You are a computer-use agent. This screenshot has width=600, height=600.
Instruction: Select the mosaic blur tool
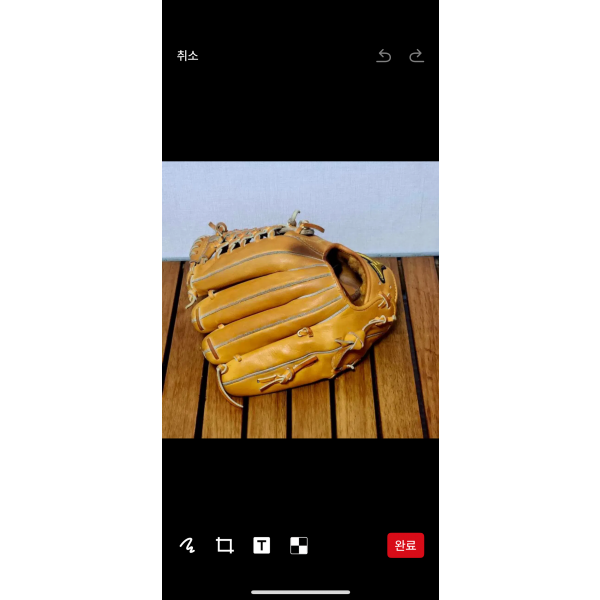click(x=299, y=545)
